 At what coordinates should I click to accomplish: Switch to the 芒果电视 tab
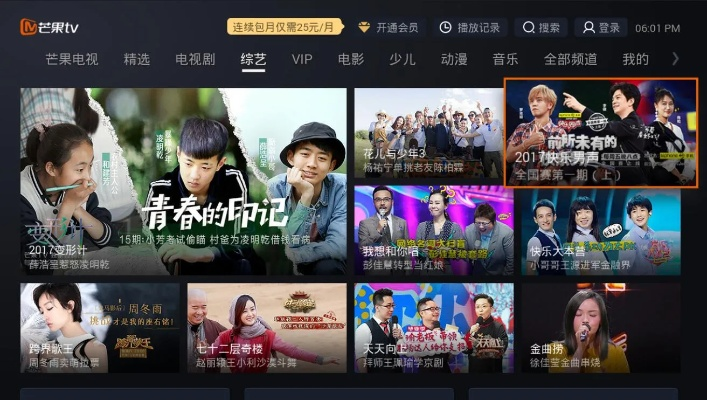coord(72,59)
